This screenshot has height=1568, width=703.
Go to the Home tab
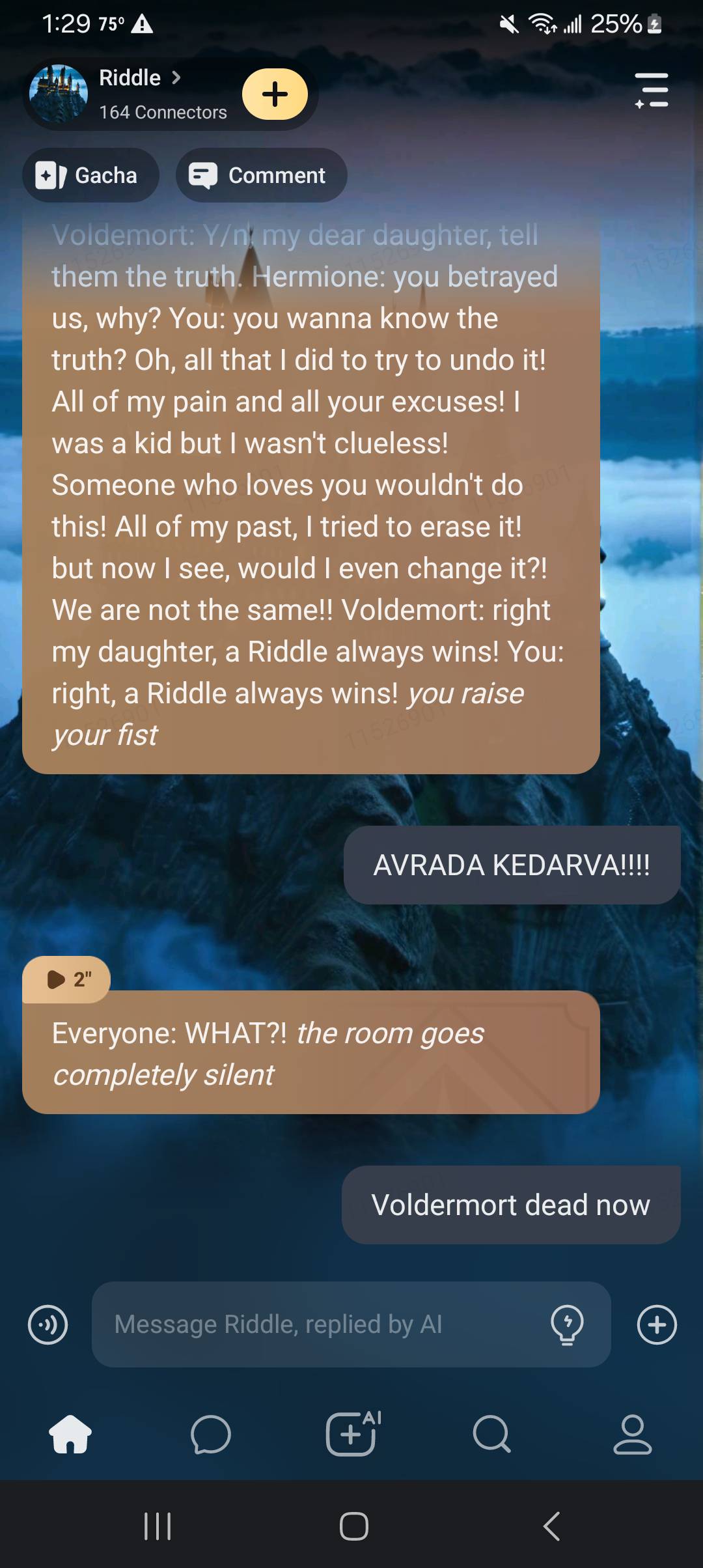click(x=70, y=1435)
